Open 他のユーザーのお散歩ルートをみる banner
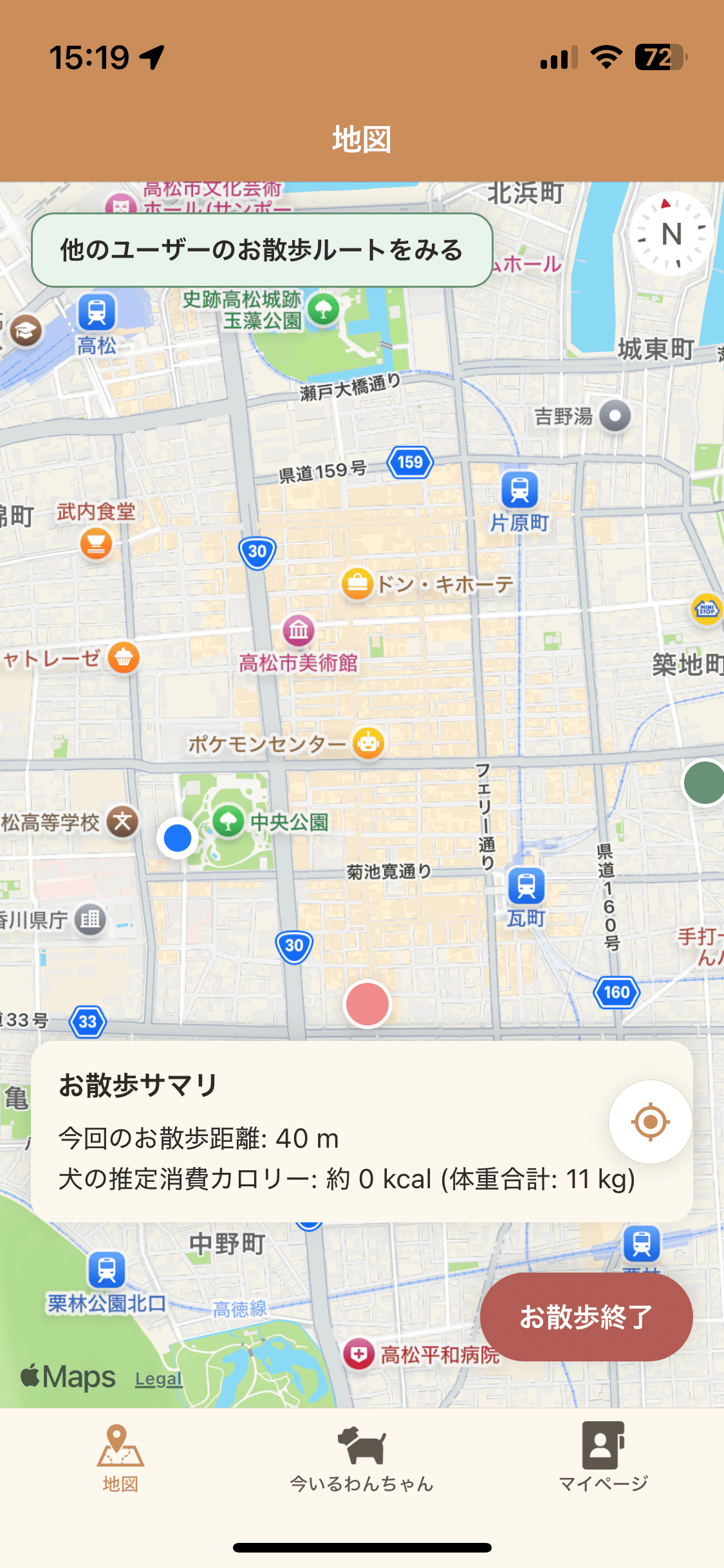 [261, 250]
